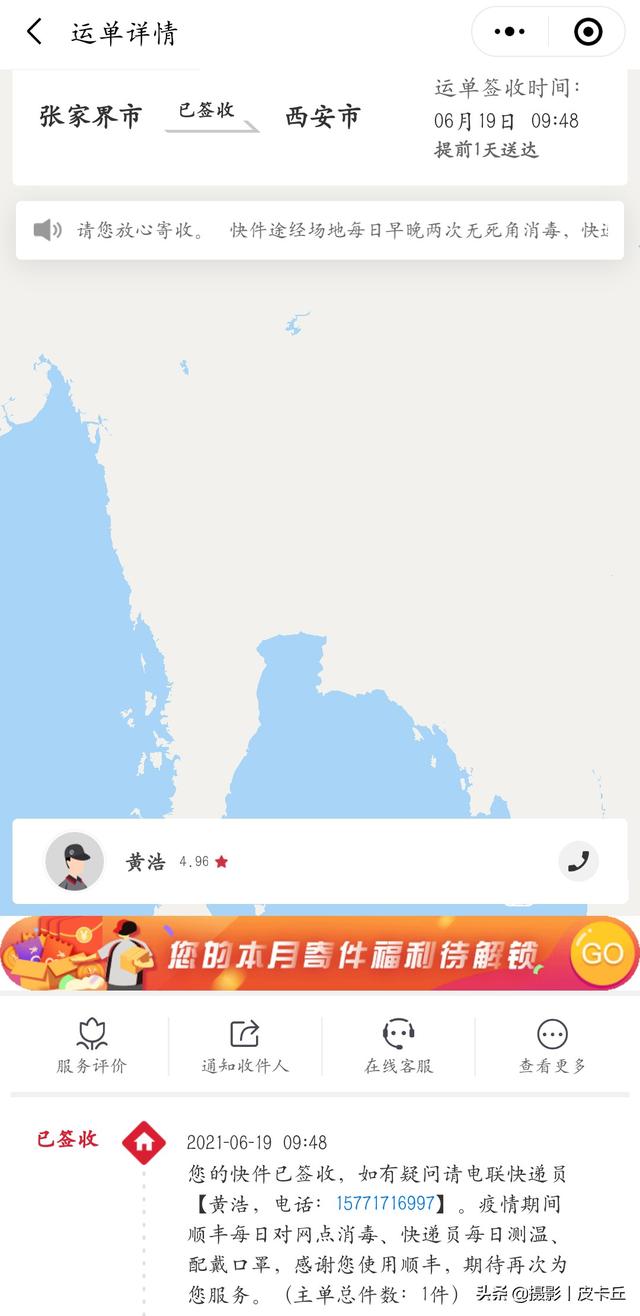Contact 在线客服 support
The width and height of the screenshot is (640, 1316).
point(398,1046)
